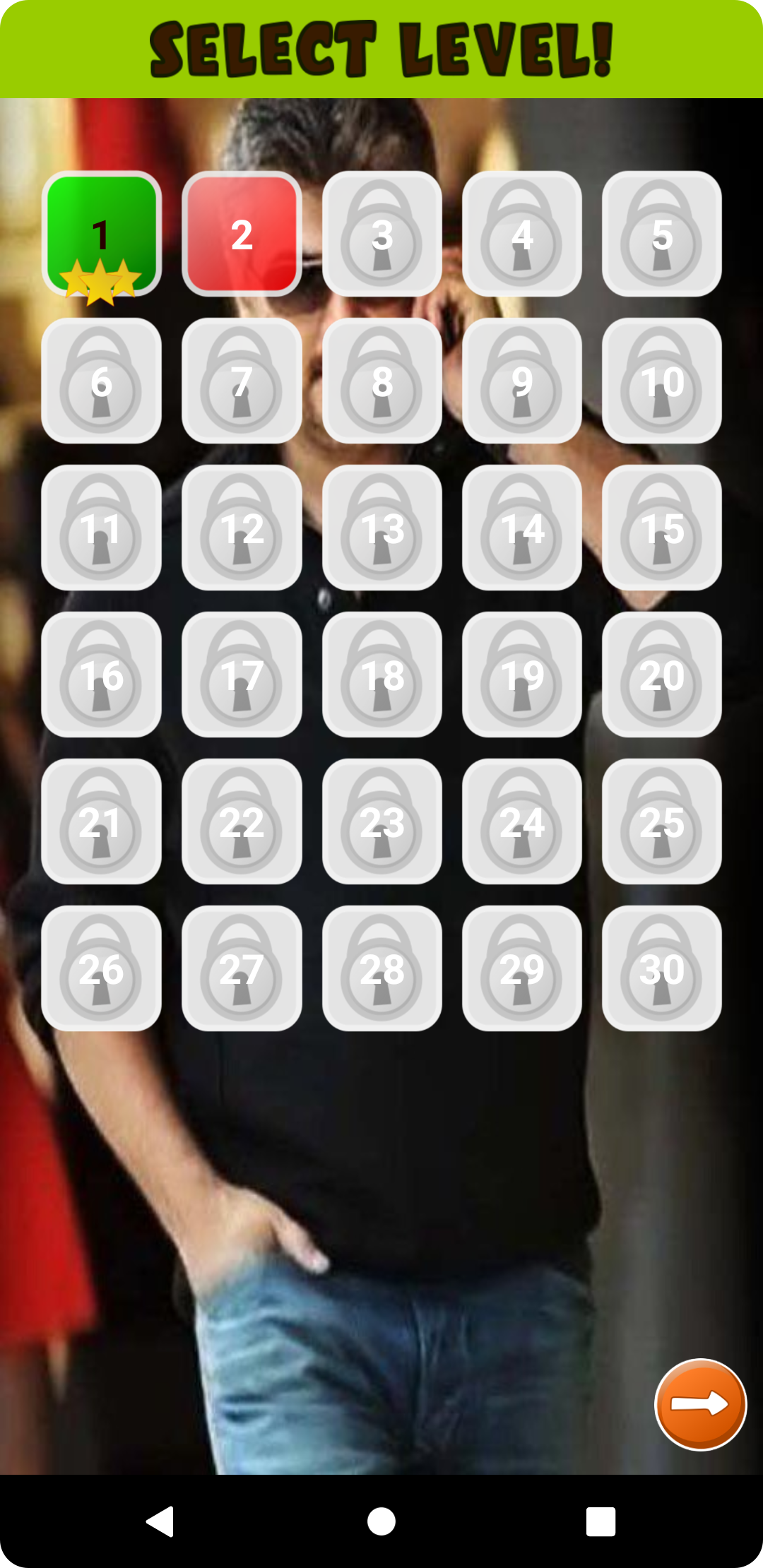Choose locked level 20

662,675
